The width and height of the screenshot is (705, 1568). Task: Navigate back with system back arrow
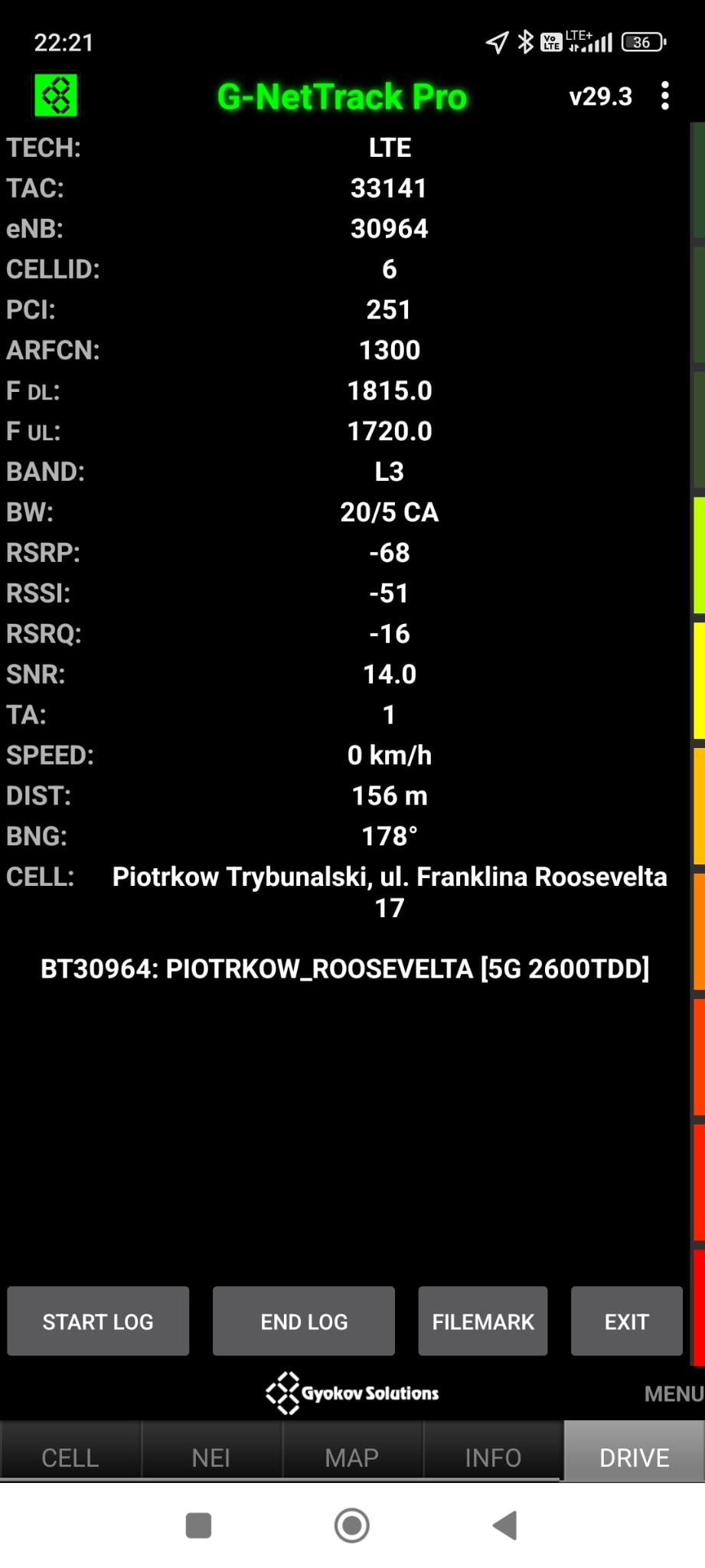point(505,1525)
